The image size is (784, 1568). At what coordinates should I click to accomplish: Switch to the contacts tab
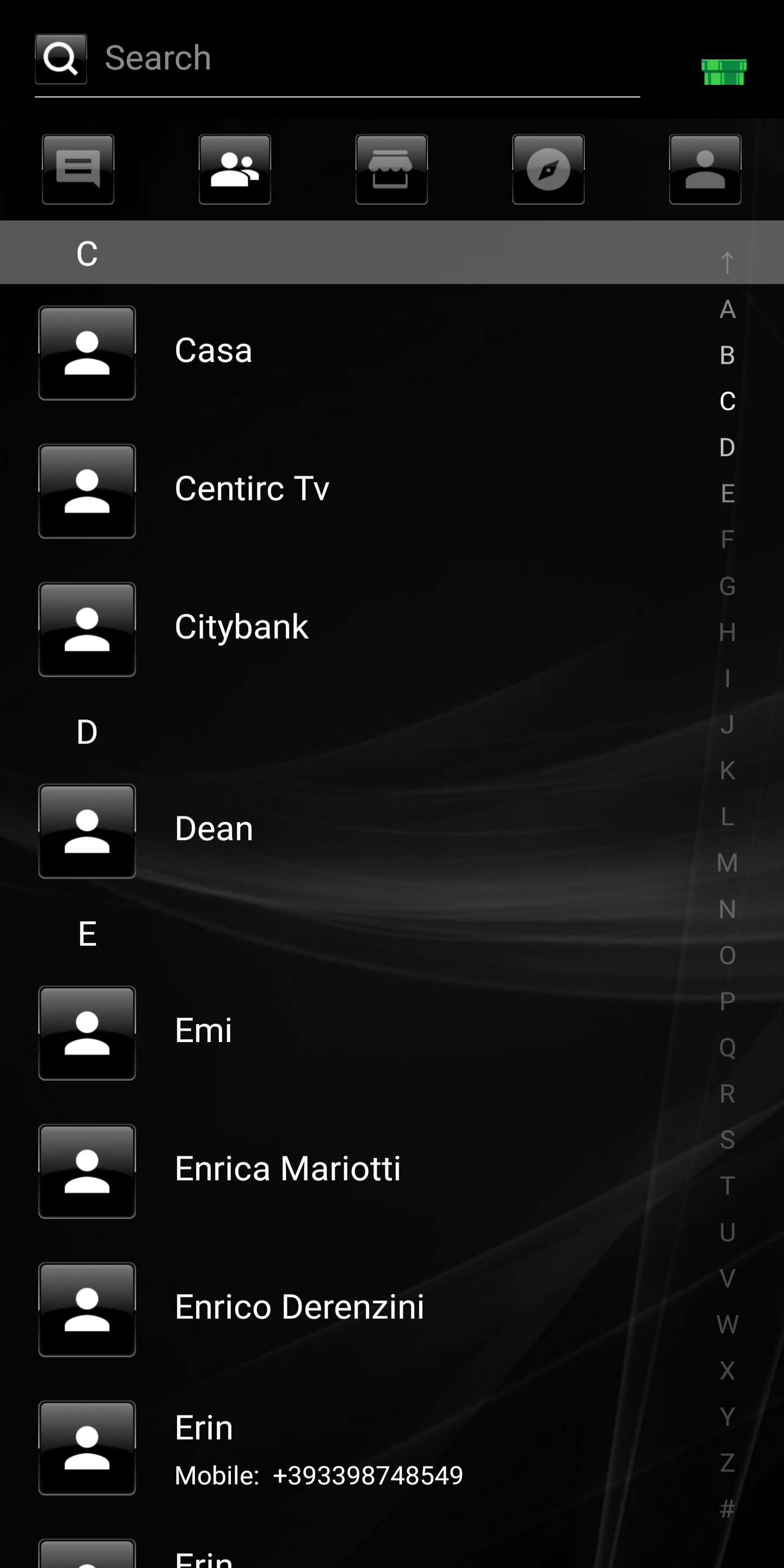click(235, 169)
